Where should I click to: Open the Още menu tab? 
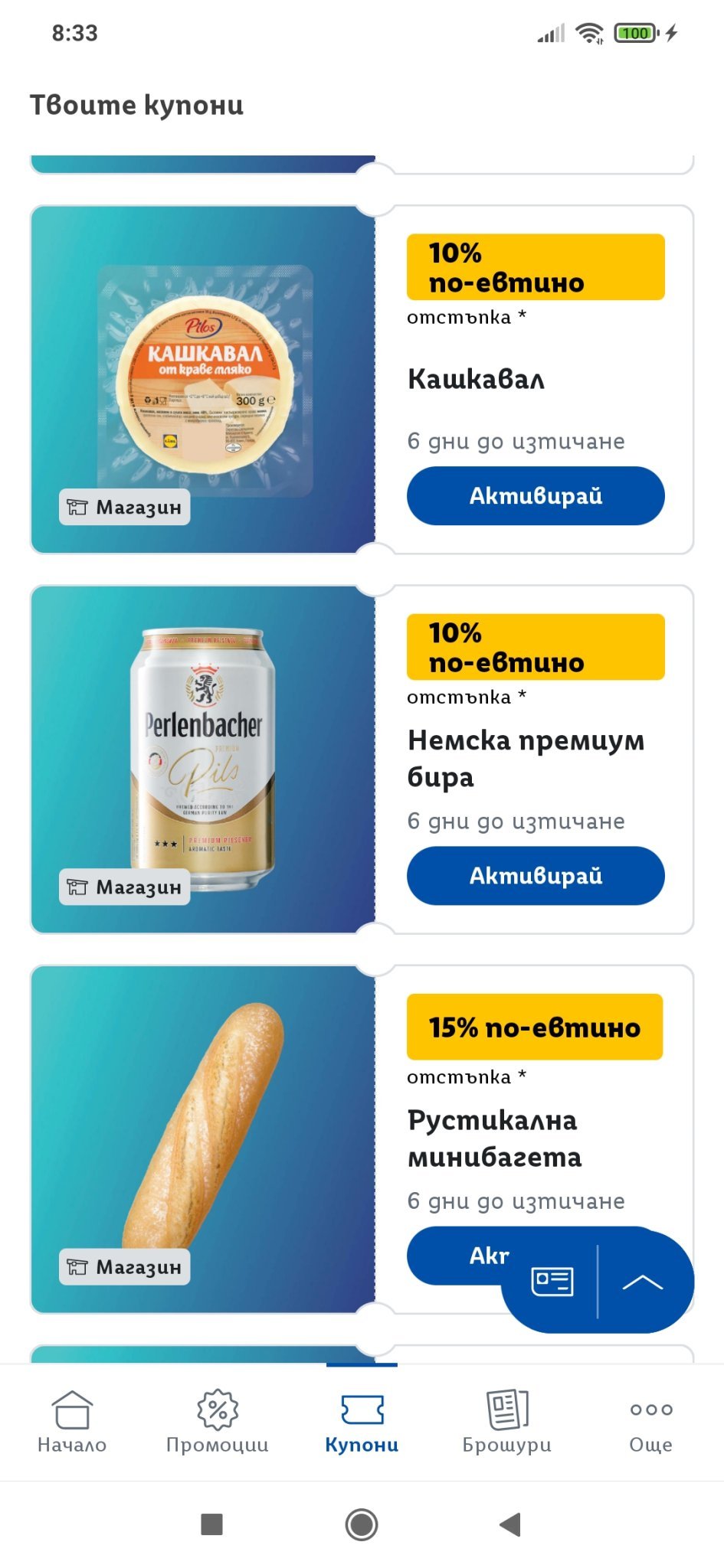click(x=651, y=1422)
